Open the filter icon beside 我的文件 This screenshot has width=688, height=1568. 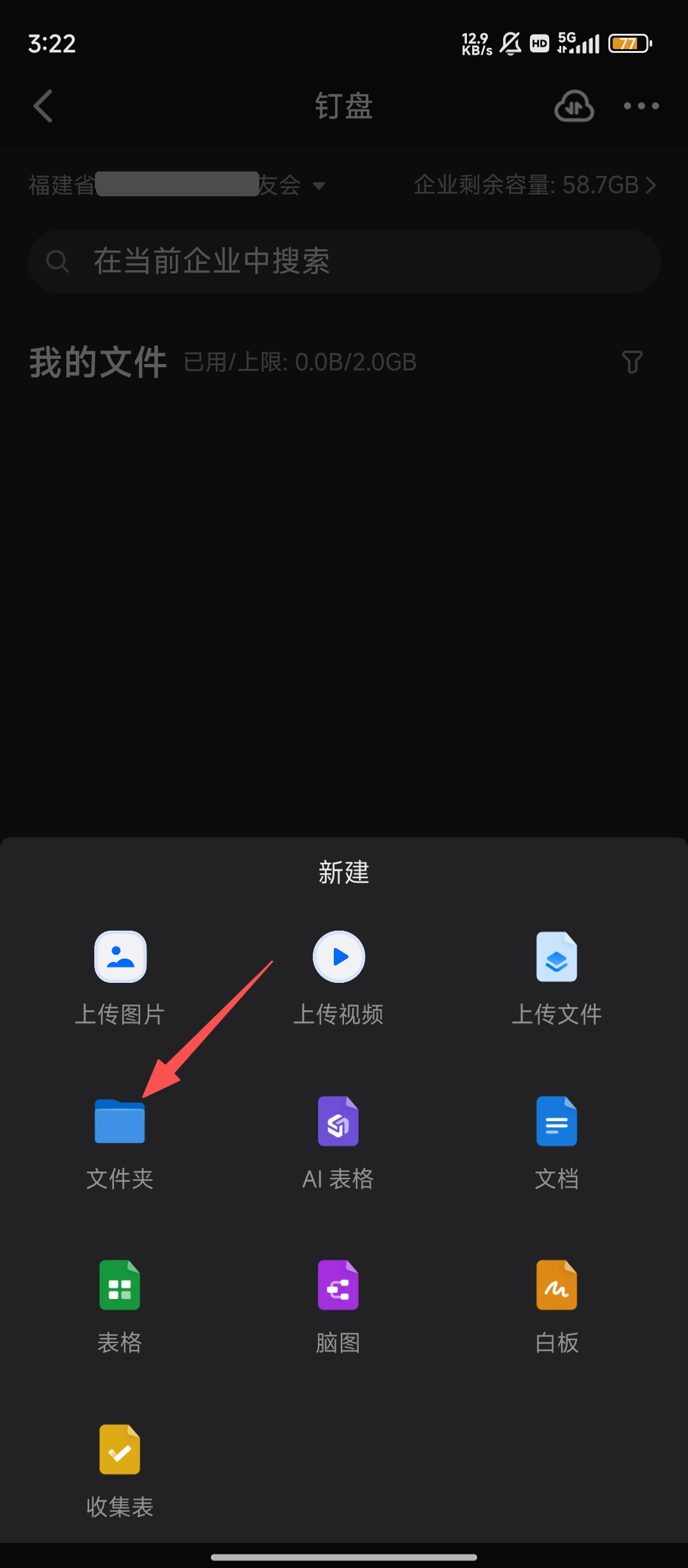pyautogui.click(x=632, y=362)
